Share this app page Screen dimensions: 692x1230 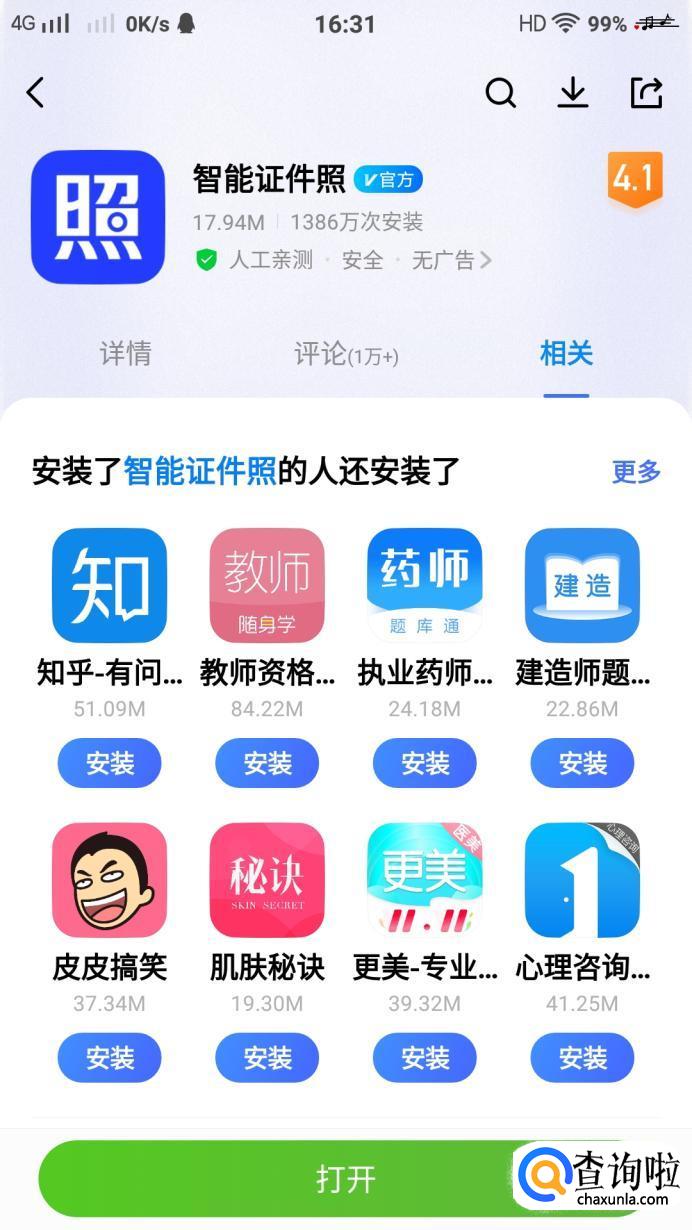pos(647,93)
